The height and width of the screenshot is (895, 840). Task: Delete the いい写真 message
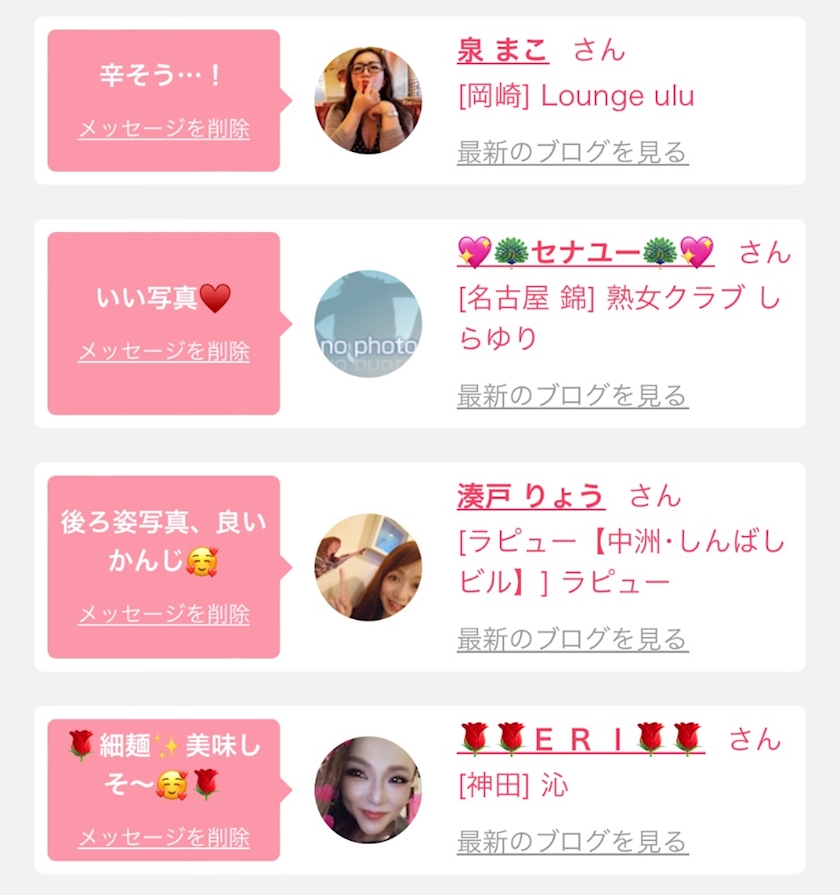164,352
